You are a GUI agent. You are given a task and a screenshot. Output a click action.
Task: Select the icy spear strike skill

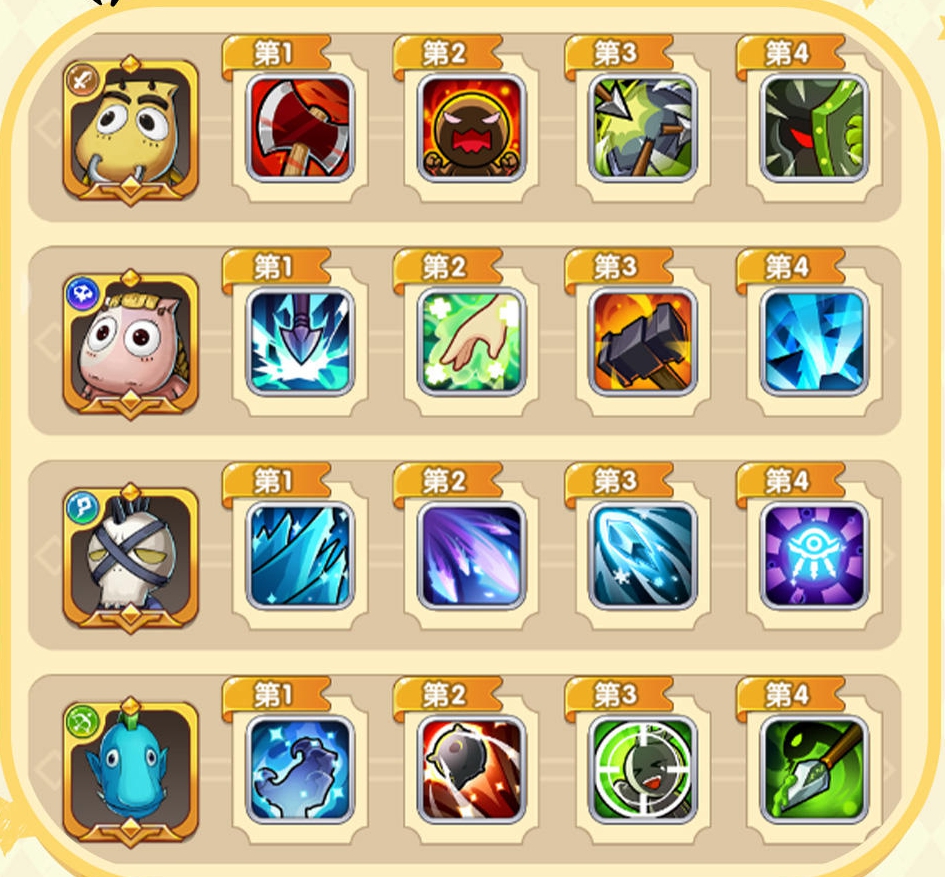[300, 343]
